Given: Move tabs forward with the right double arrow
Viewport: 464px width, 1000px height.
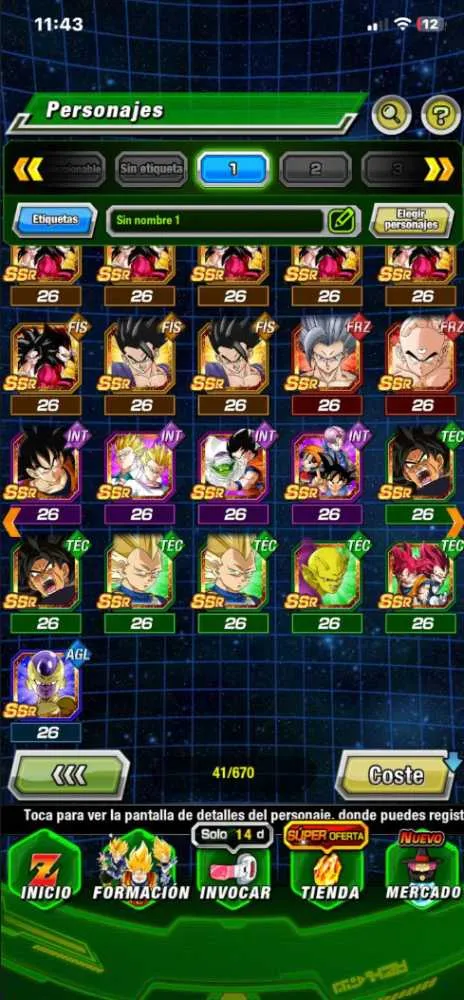Looking at the screenshot, I should click(439, 169).
